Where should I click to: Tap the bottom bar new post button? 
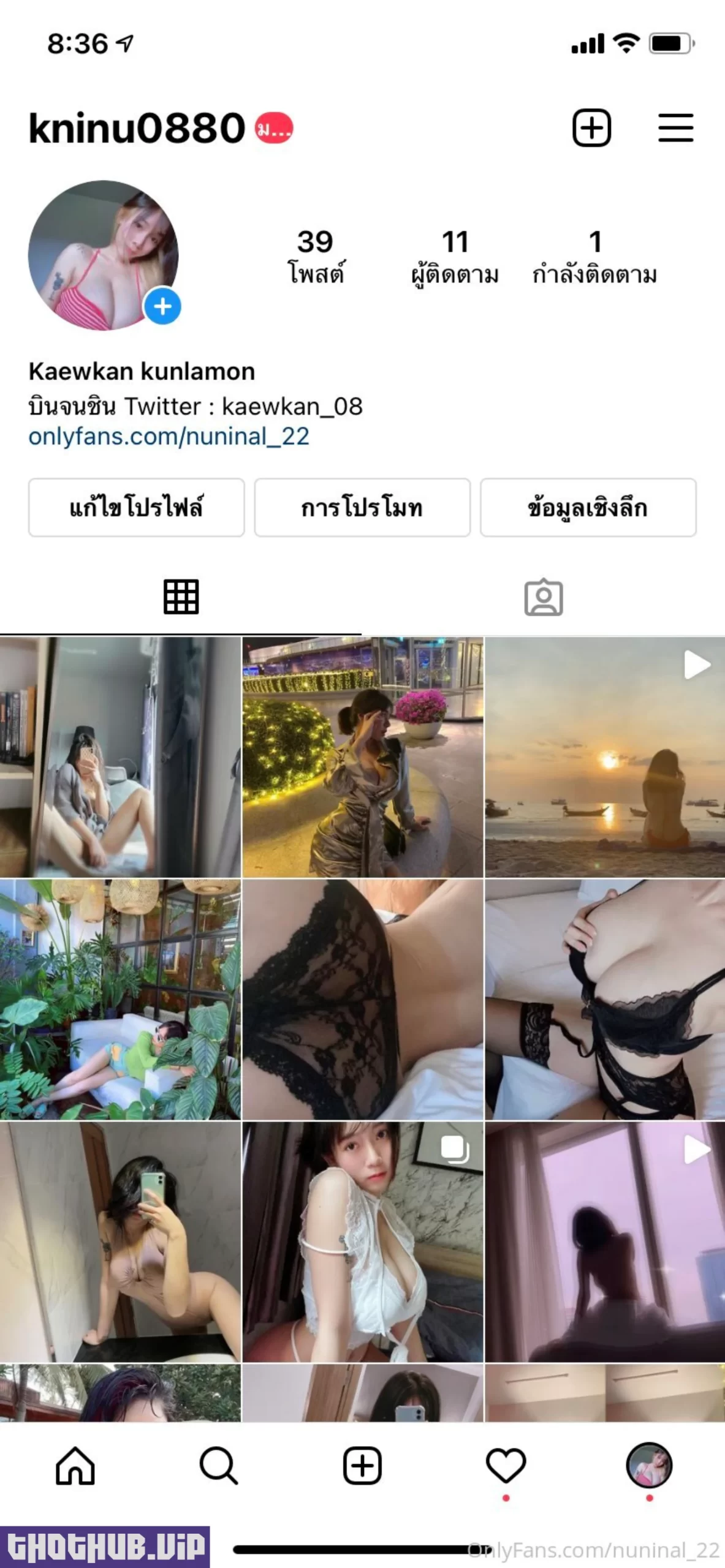pyautogui.click(x=362, y=1466)
